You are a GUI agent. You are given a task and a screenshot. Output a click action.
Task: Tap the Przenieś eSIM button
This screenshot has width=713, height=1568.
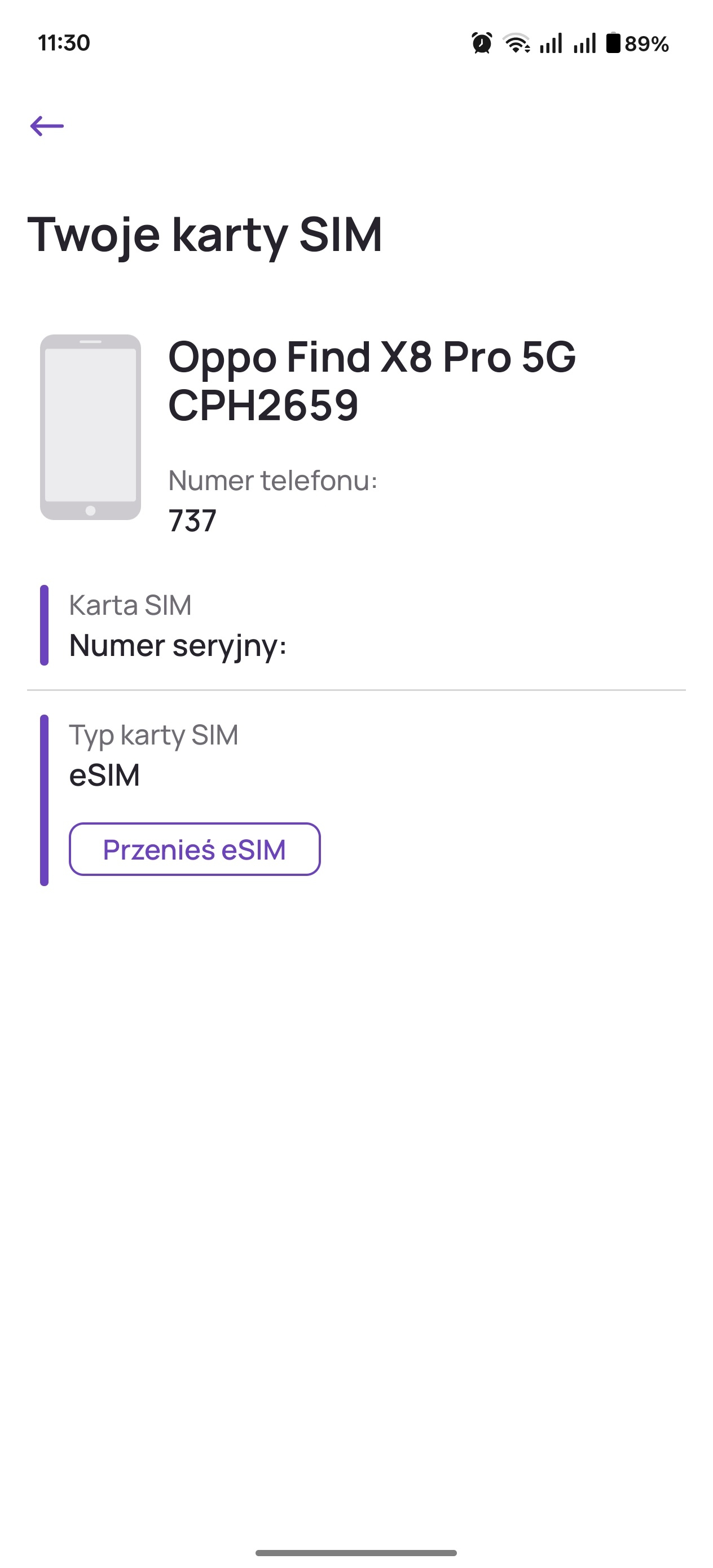pos(194,849)
